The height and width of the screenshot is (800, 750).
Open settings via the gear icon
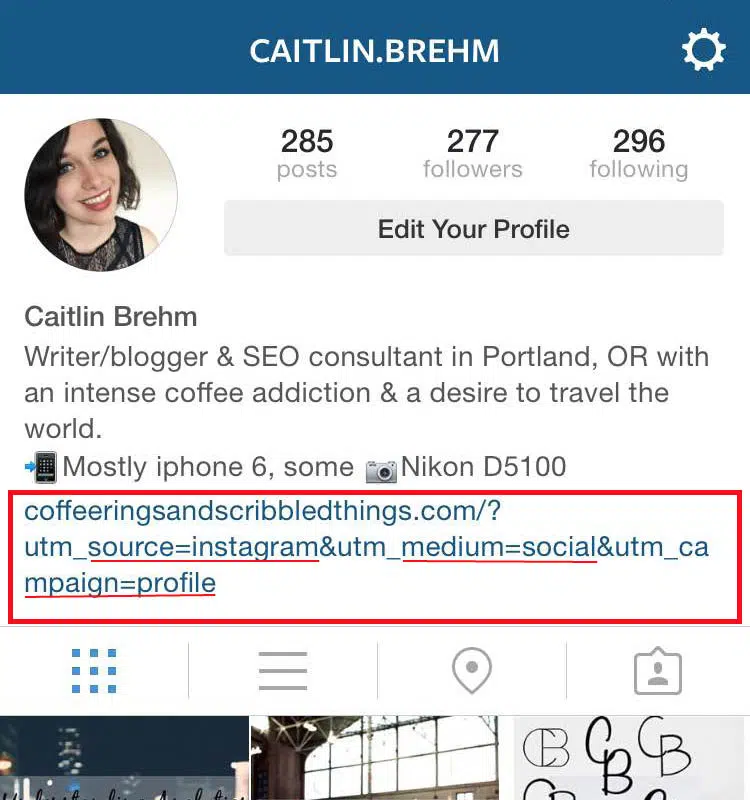point(703,49)
